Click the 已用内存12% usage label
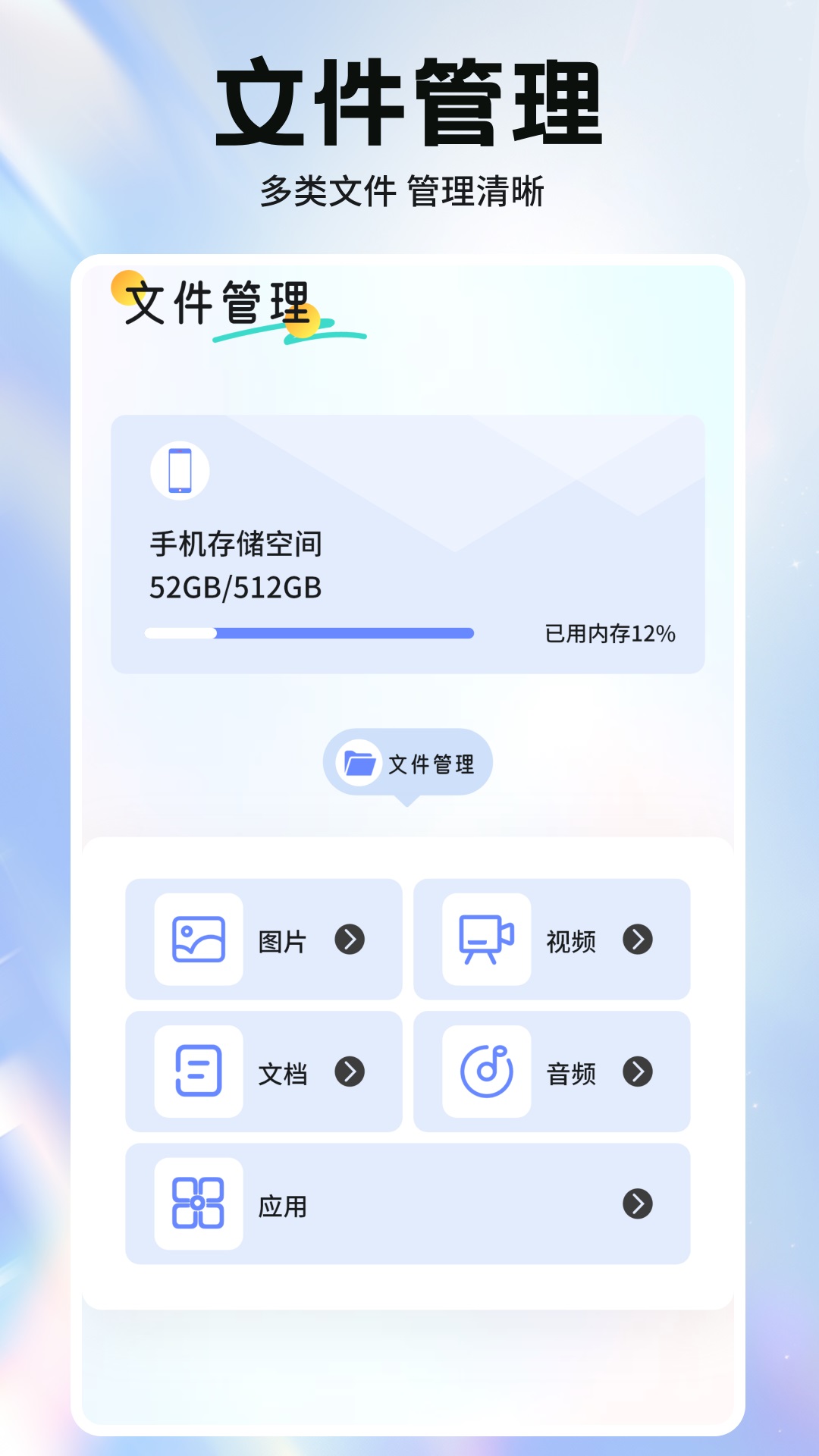 click(x=611, y=631)
